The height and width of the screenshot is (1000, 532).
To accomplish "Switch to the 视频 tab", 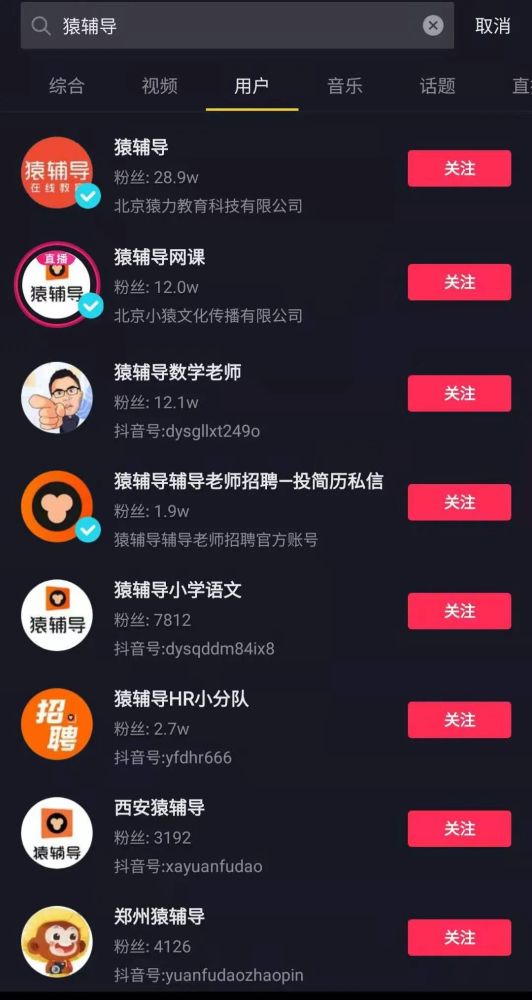I will [x=159, y=86].
